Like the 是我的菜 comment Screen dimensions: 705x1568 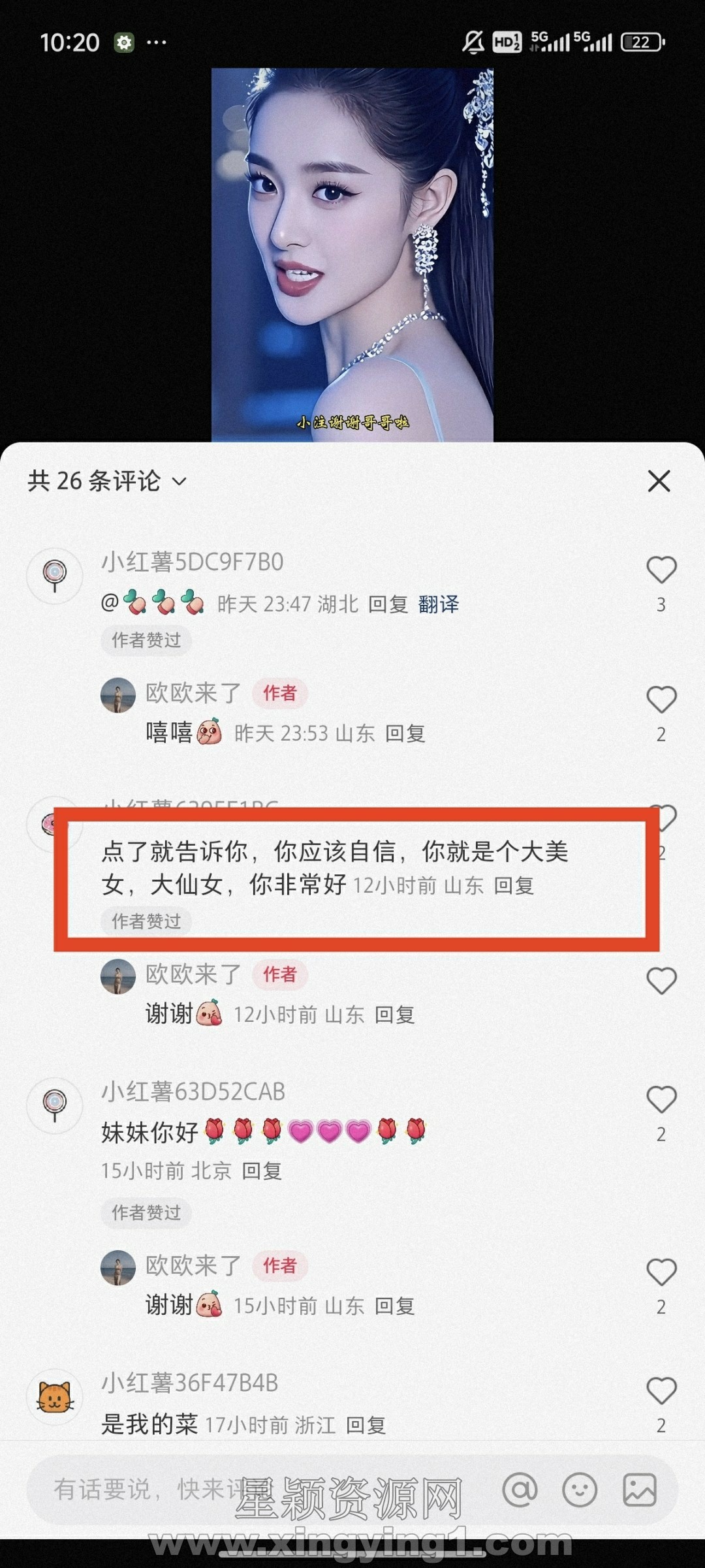[x=661, y=1391]
